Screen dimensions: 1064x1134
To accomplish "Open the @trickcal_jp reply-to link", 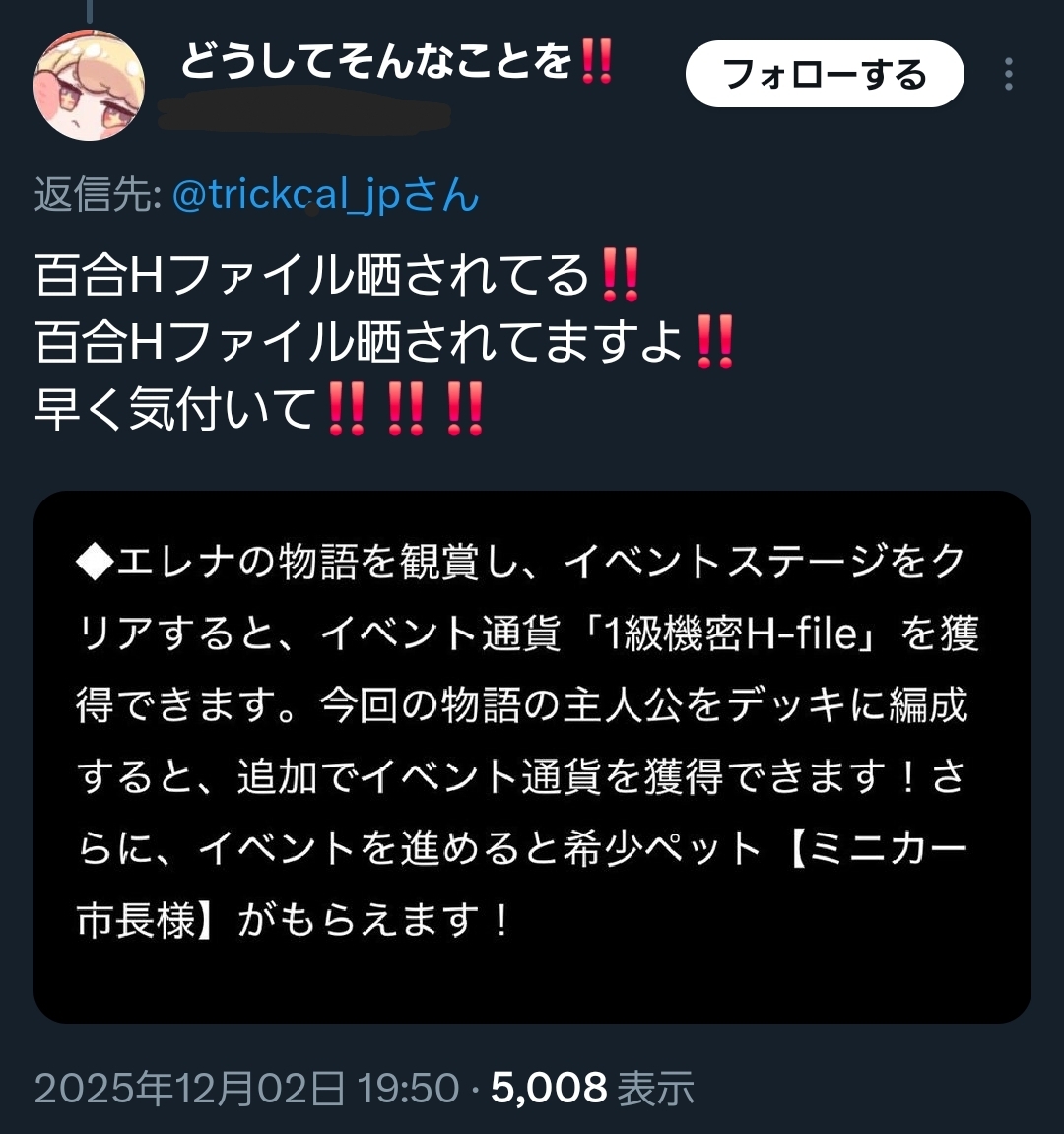I will (325, 195).
